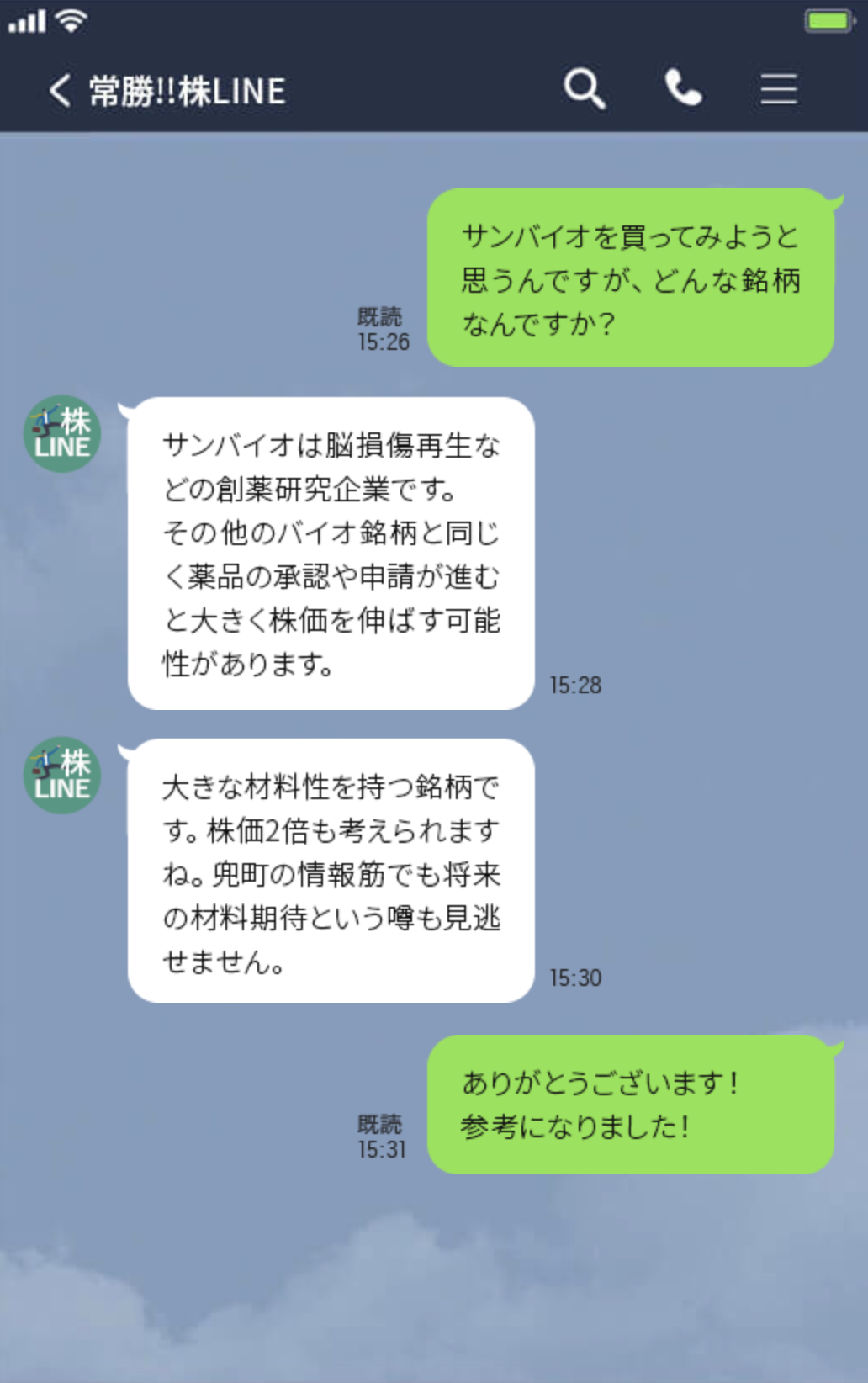Tap the cellular signal icon in the status bar
868x1383 pixels.
coord(28,20)
